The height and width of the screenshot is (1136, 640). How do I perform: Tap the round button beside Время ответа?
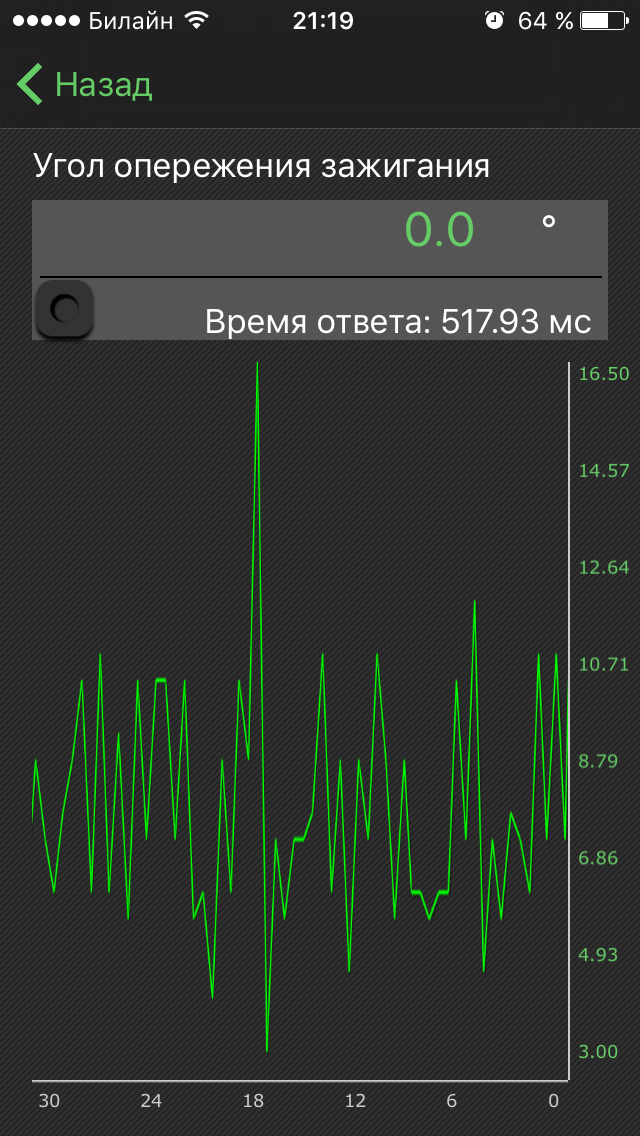[65, 309]
